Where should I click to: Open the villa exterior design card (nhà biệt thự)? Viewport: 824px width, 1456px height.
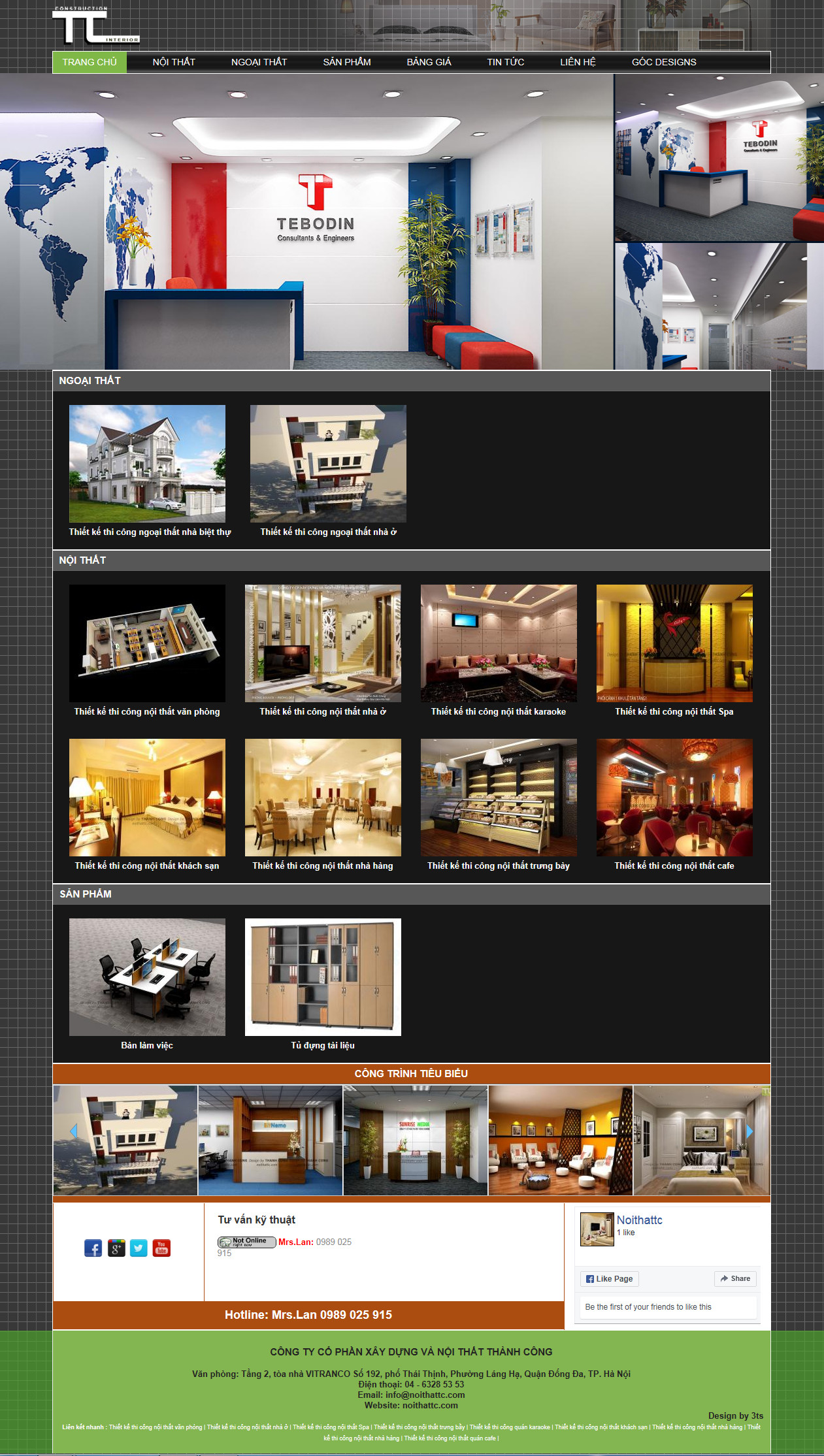click(147, 463)
